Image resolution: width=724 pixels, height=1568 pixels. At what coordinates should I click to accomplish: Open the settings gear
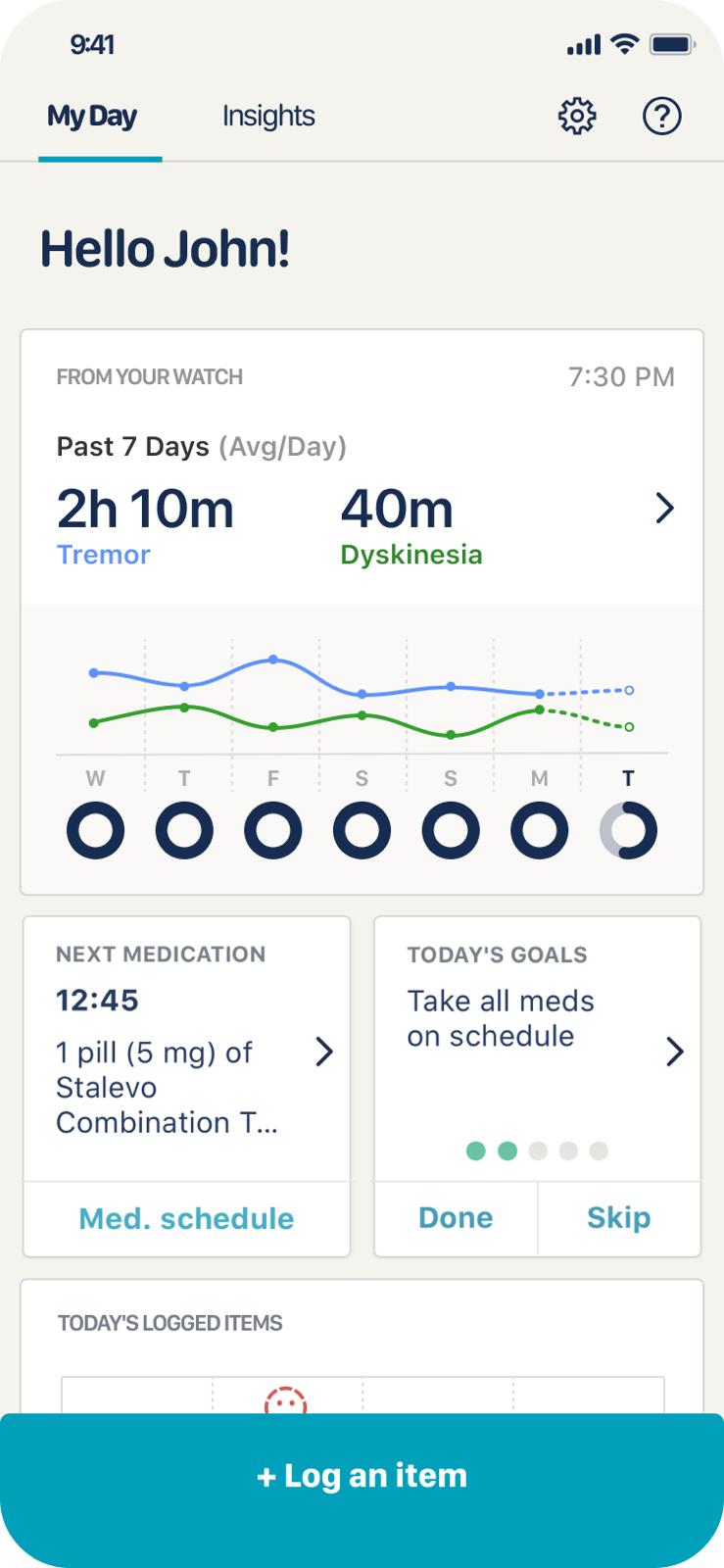[577, 116]
